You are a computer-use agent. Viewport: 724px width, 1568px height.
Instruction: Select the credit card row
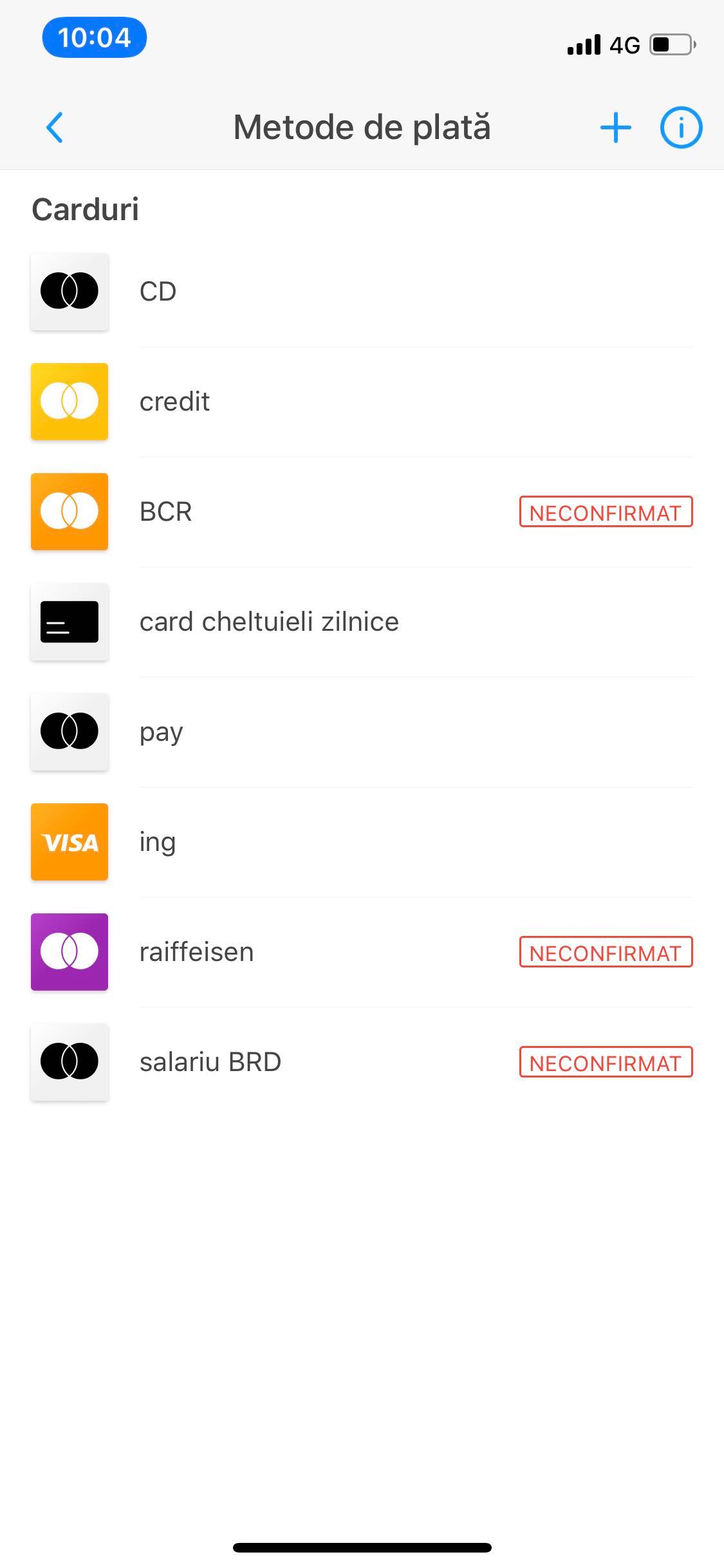pyautogui.click(x=362, y=402)
